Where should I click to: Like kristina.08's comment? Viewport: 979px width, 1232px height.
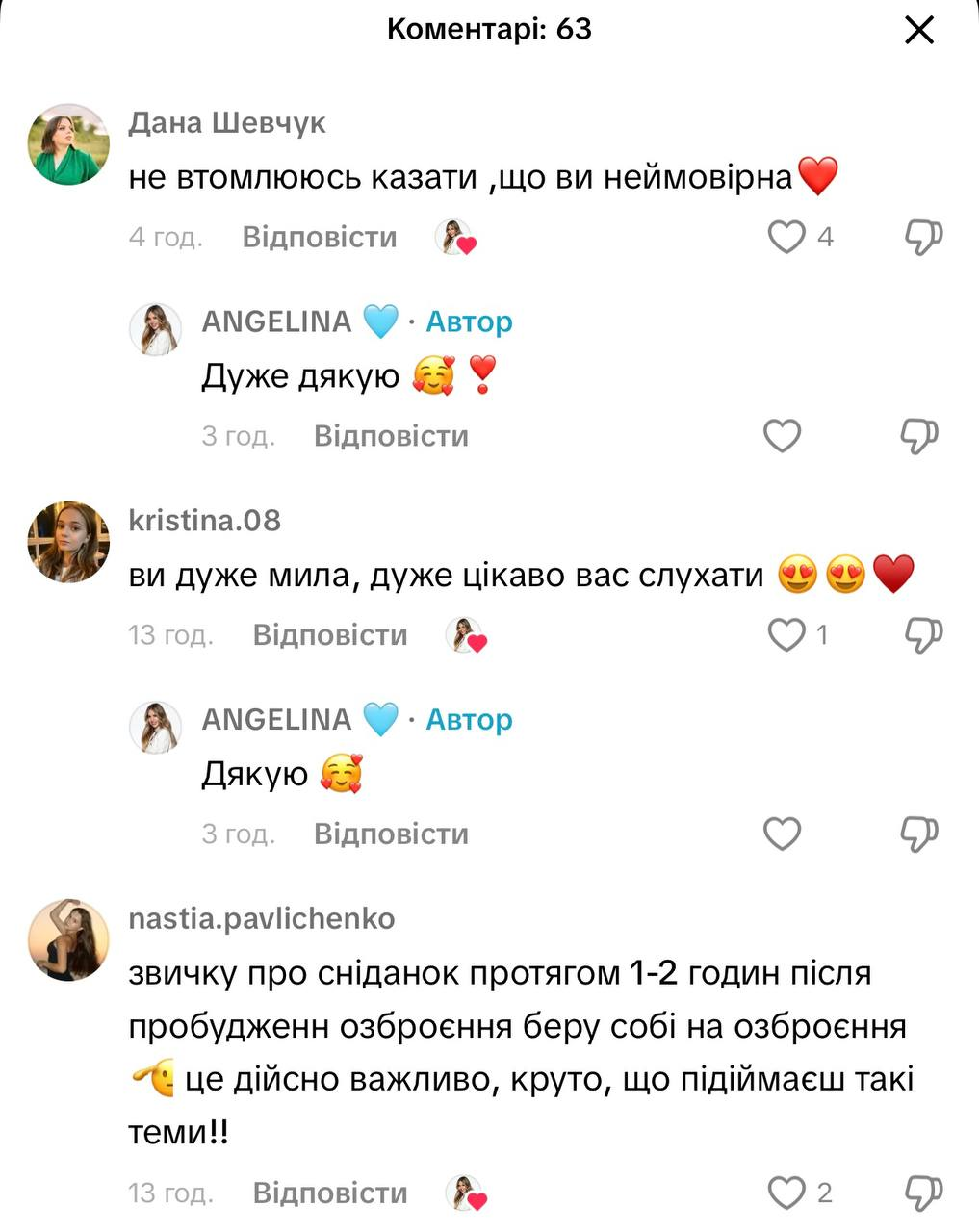tap(786, 634)
